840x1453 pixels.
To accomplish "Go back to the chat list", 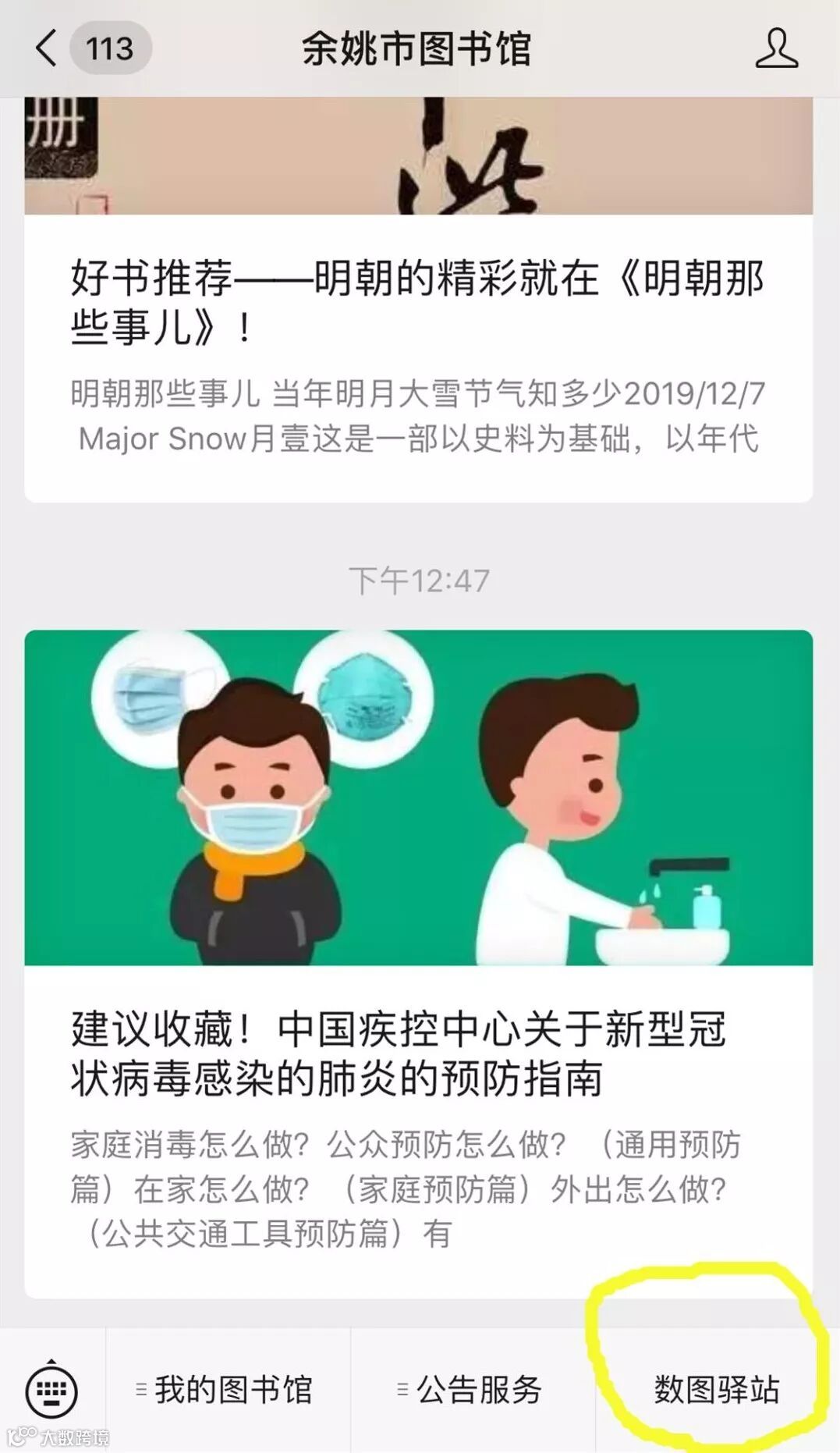I will click(x=47, y=48).
